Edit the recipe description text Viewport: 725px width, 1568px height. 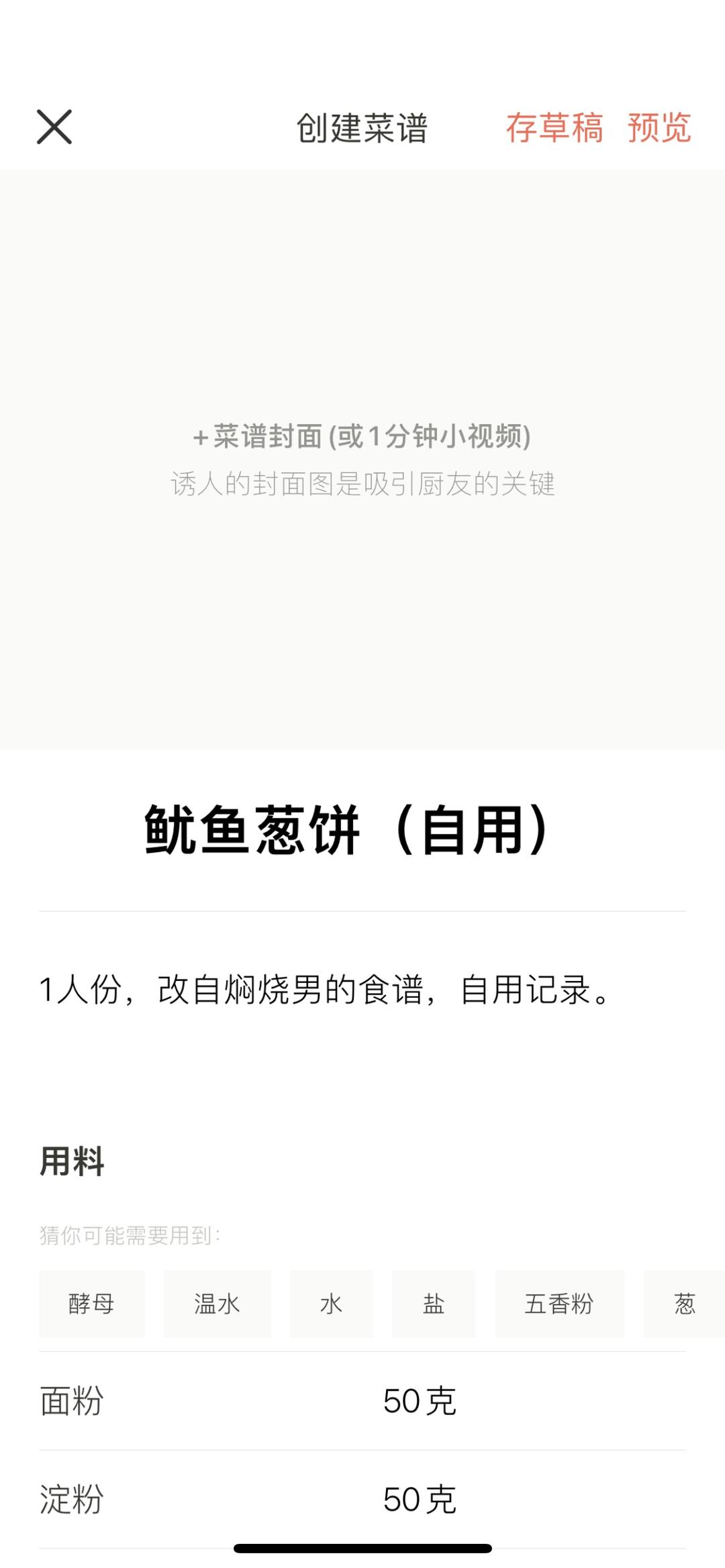click(x=326, y=990)
